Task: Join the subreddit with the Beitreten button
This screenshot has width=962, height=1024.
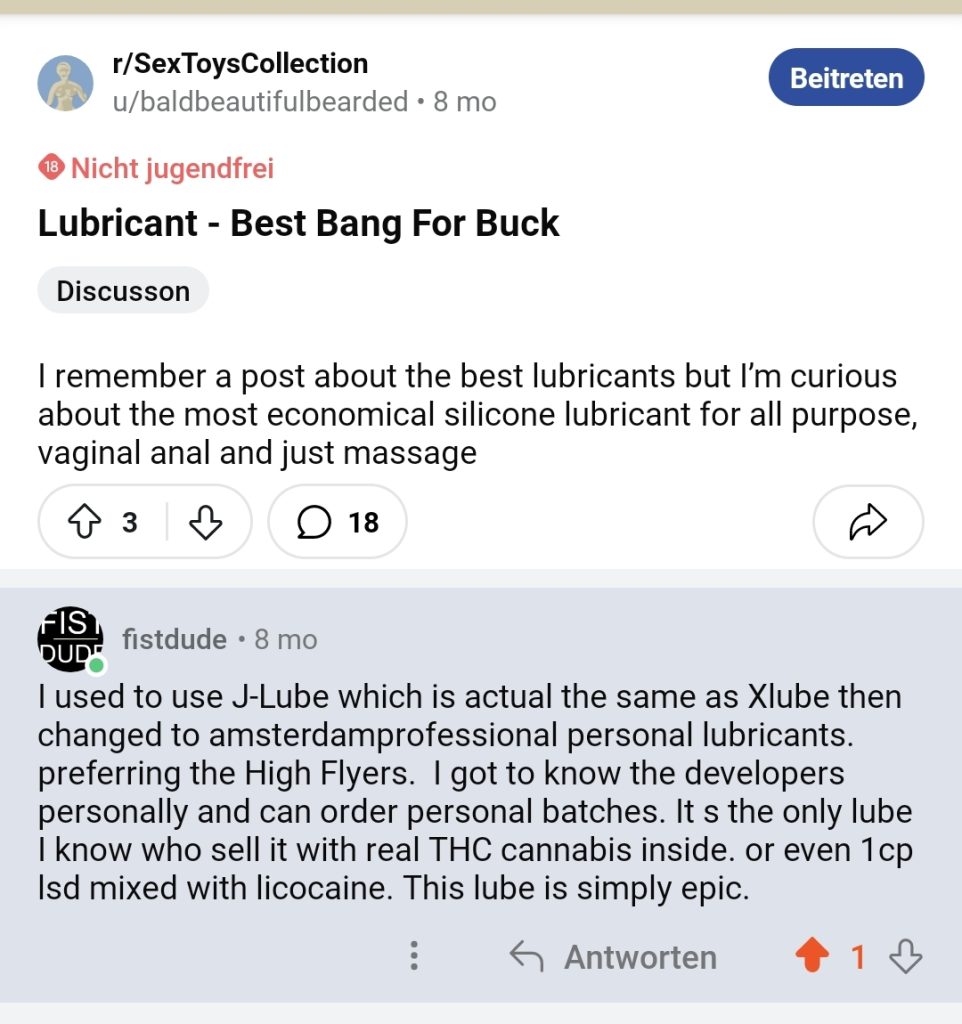Action: click(846, 78)
